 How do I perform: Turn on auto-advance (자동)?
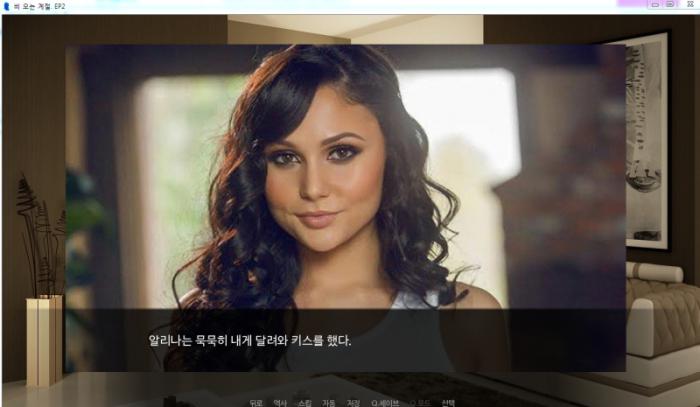coord(329,403)
